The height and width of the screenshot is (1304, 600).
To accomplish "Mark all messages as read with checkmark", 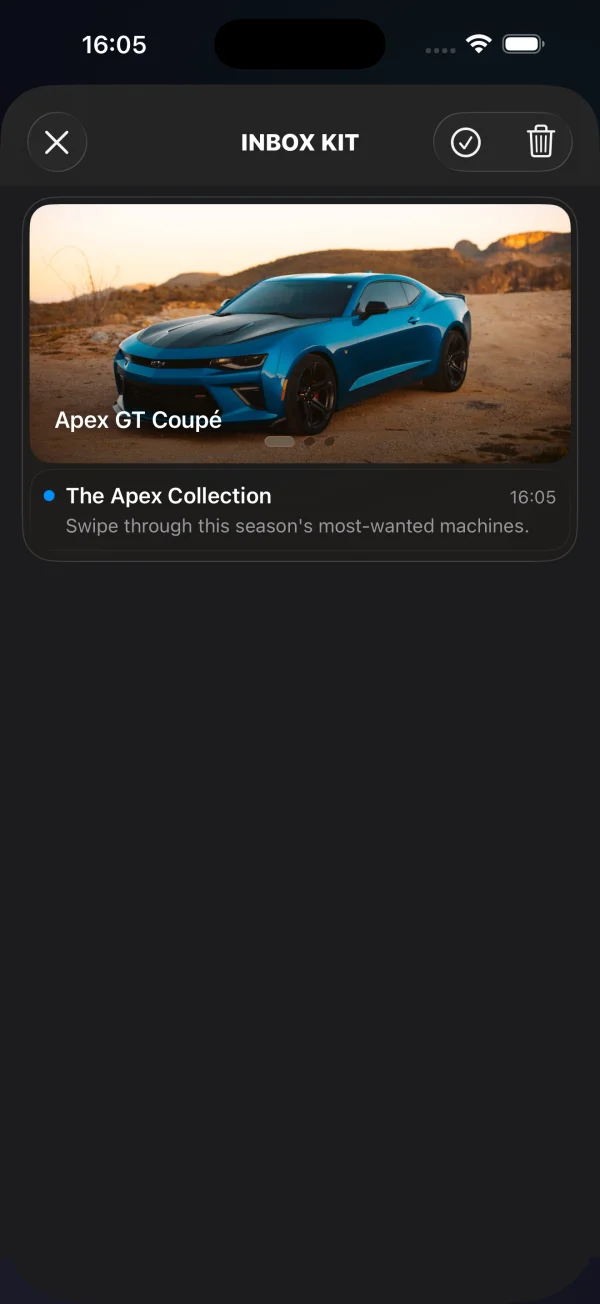I will 466,142.
